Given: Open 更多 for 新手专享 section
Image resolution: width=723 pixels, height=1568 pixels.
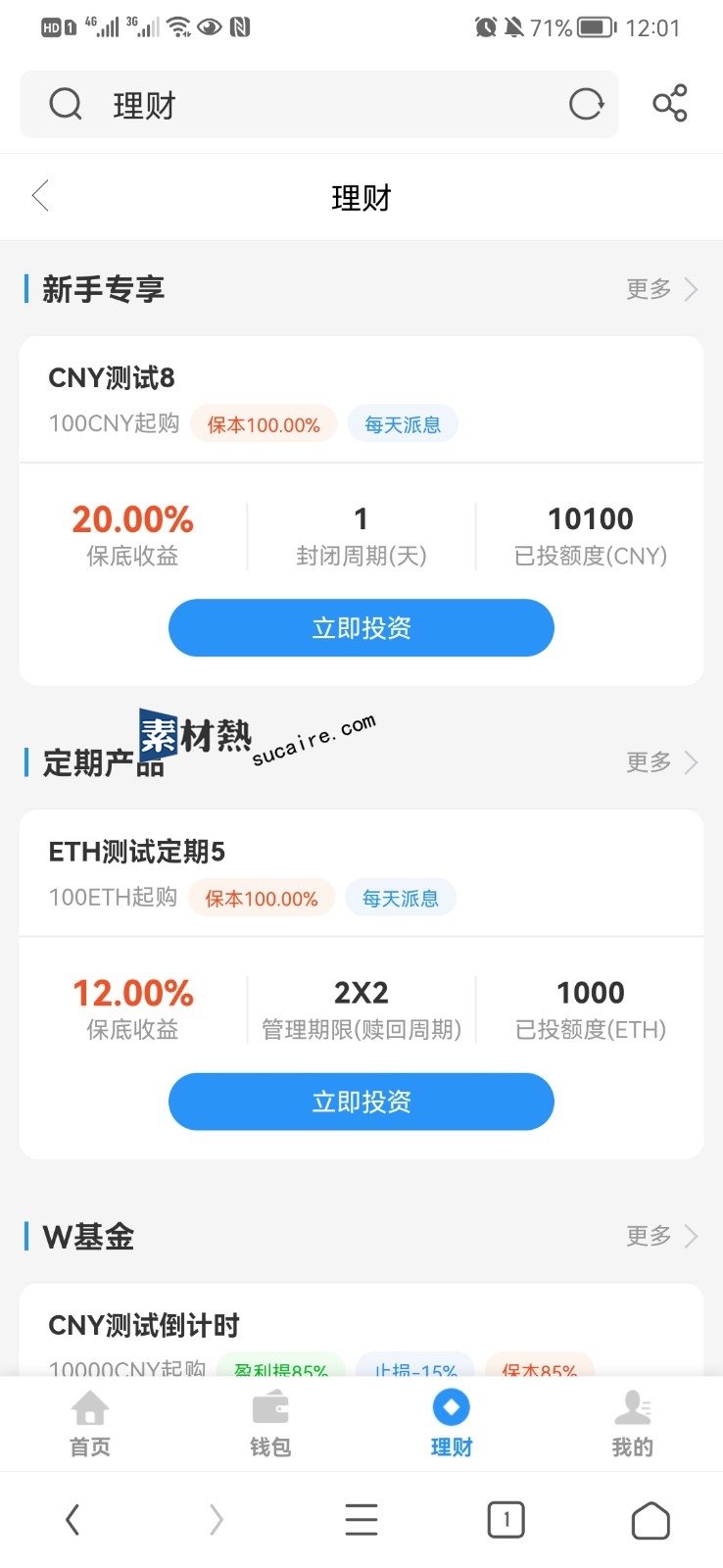Looking at the screenshot, I should pos(662,289).
